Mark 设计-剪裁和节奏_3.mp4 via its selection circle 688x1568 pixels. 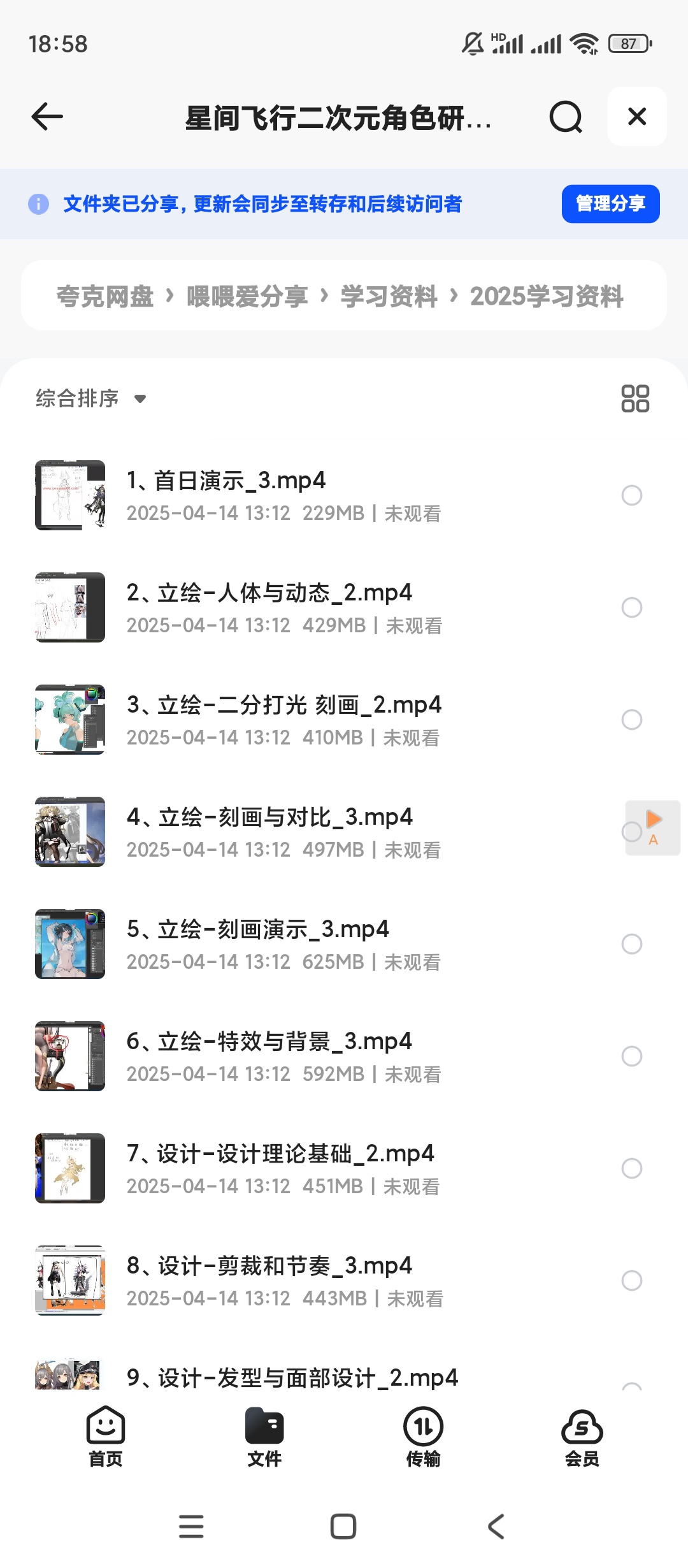tap(632, 1281)
